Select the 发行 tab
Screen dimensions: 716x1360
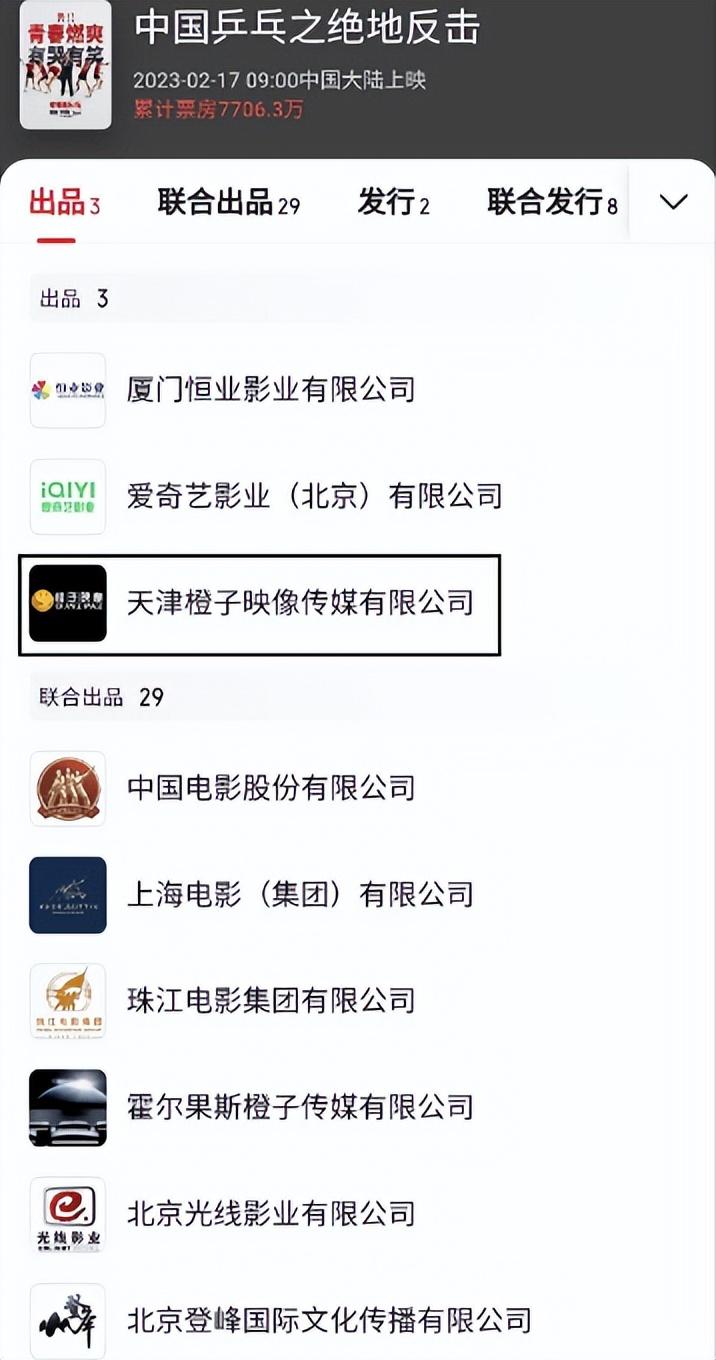click(393, 202)
